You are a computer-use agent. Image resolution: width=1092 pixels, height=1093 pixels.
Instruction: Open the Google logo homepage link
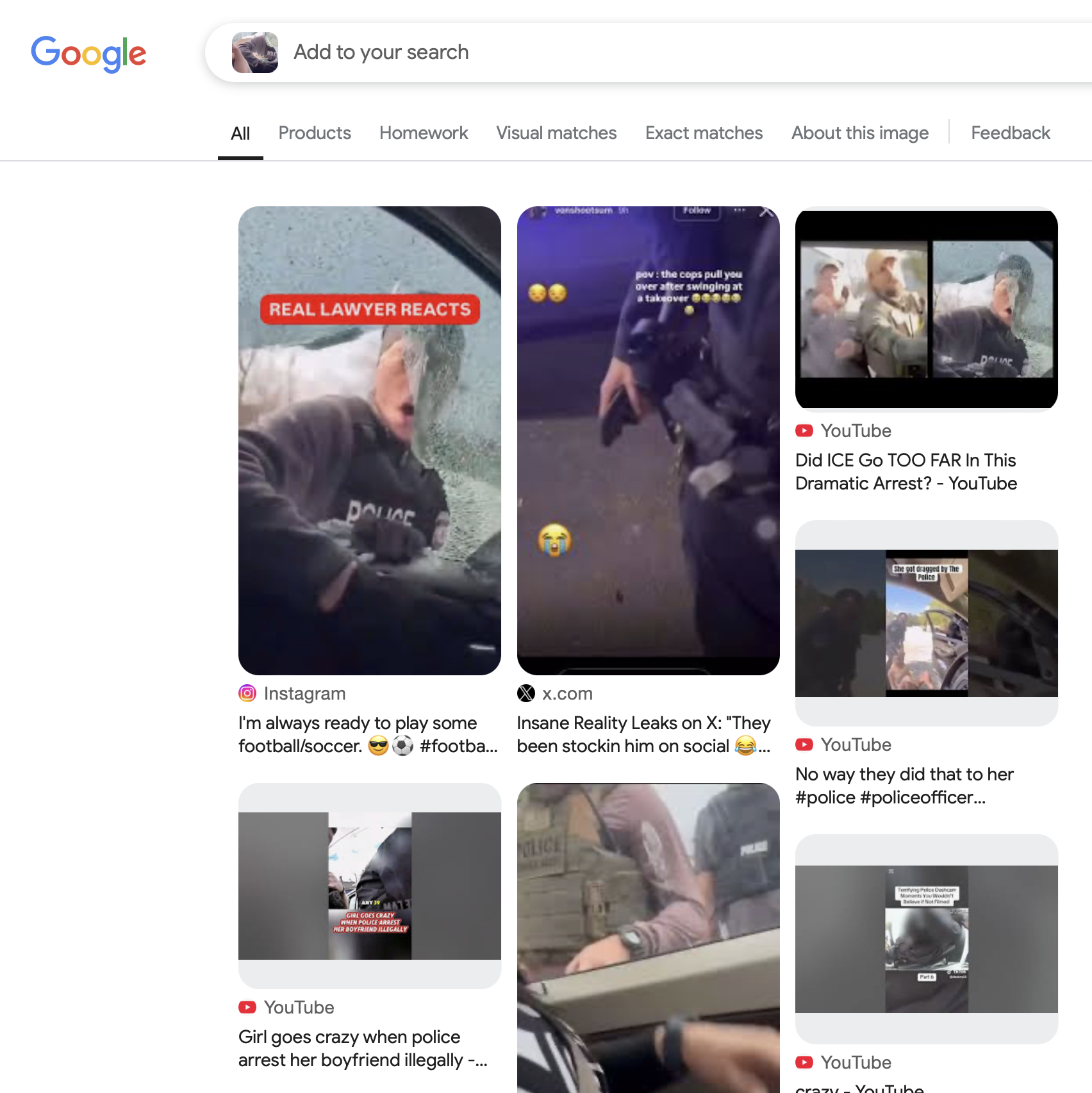coord(88,53)
